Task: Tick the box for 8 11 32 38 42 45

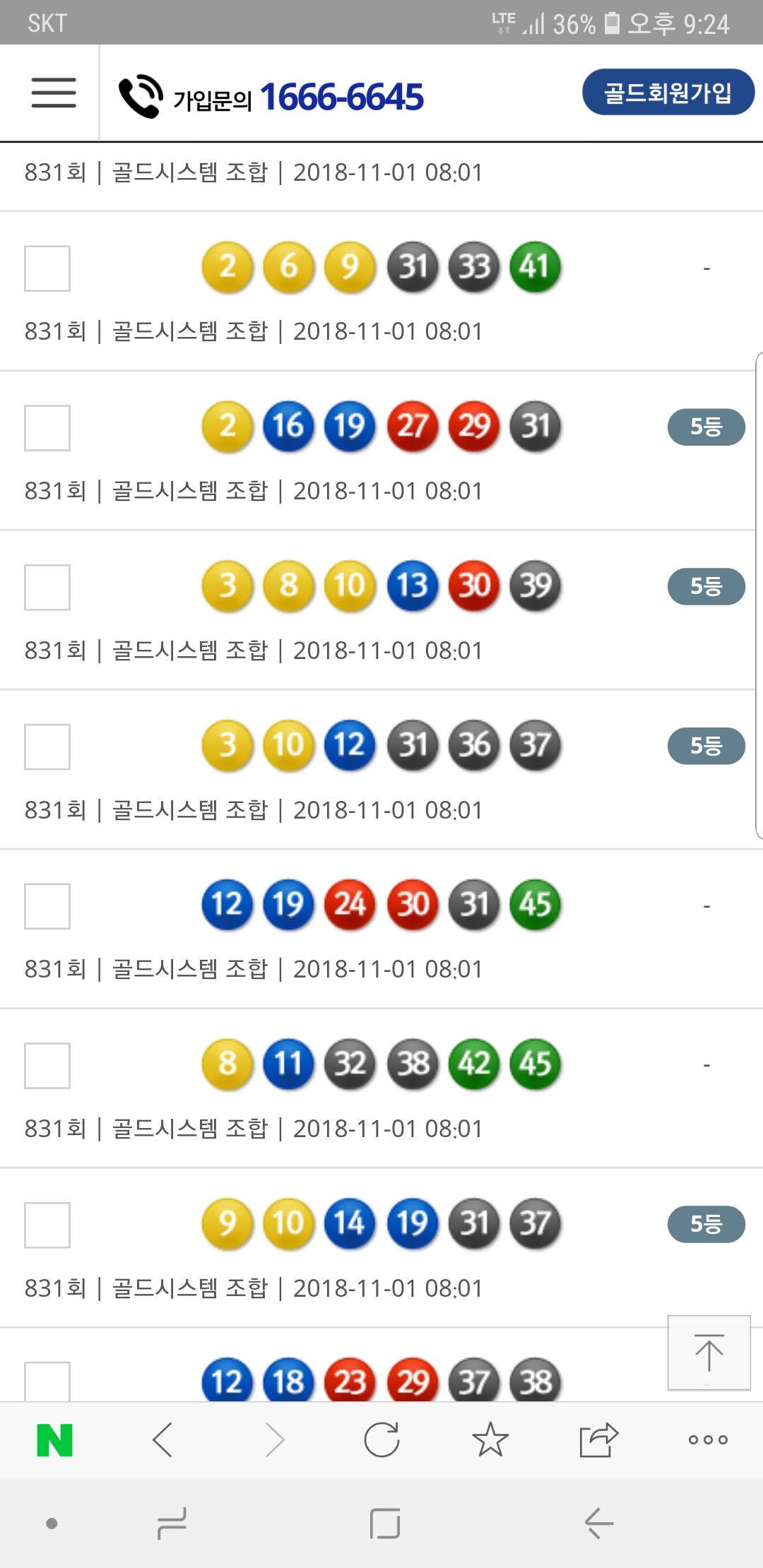Action: [x=47, y=1066]
